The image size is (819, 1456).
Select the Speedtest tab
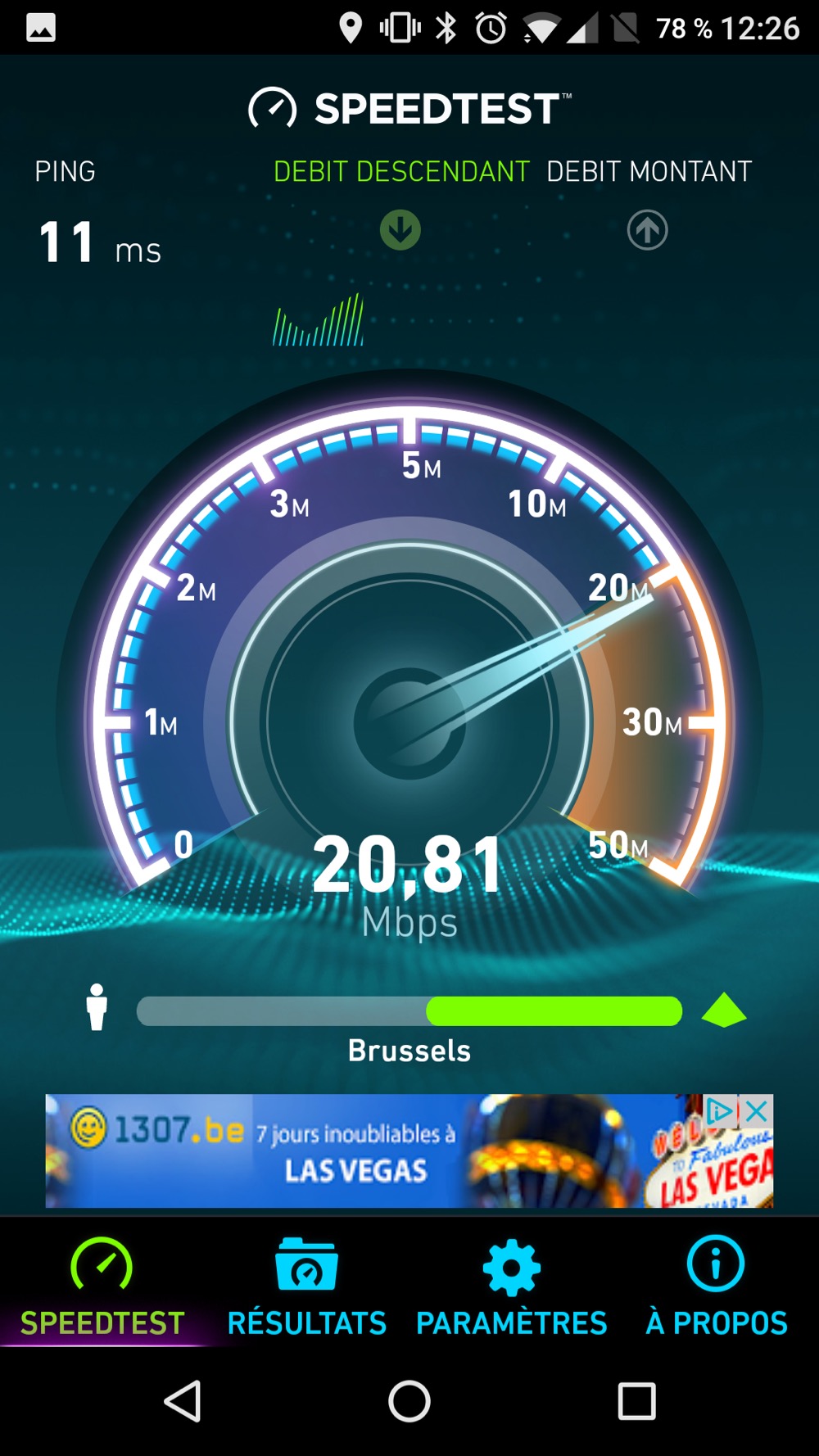(x=102, y=1287)
